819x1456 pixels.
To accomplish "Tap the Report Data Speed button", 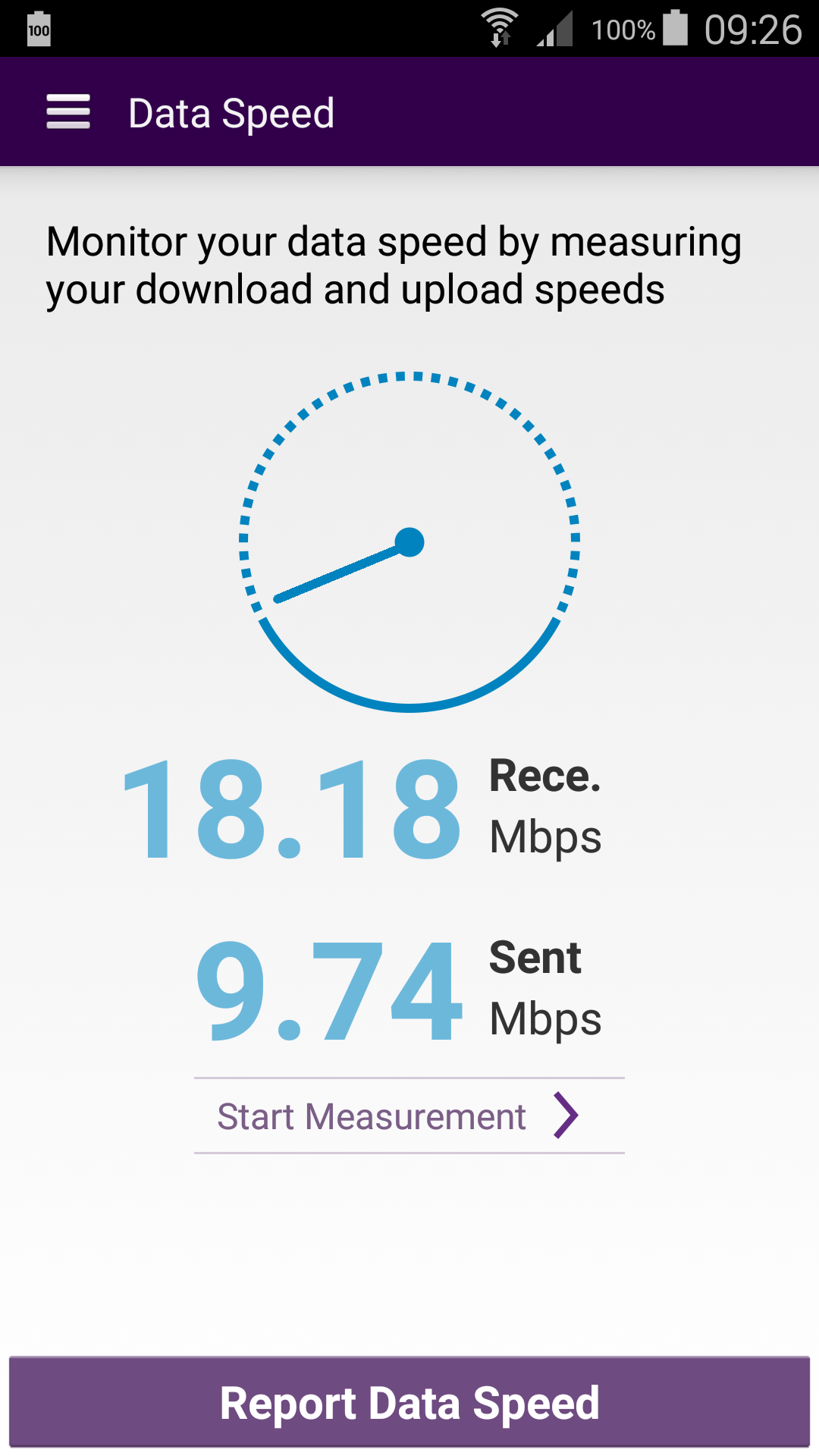I will (409, 1403).
